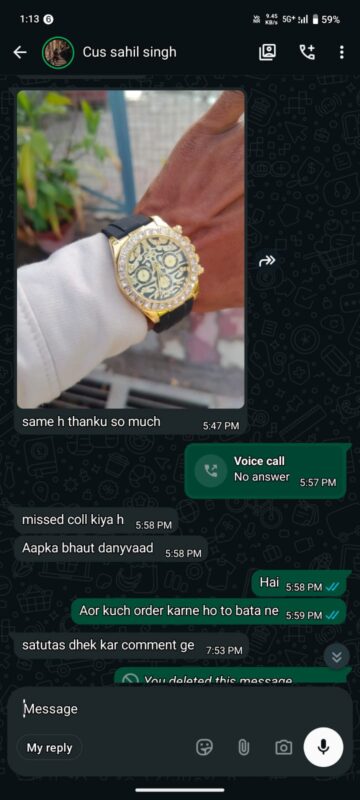Screen dimensions: 360x800
Task: Open the sticker and emoji picker
Action: (204, 748)
